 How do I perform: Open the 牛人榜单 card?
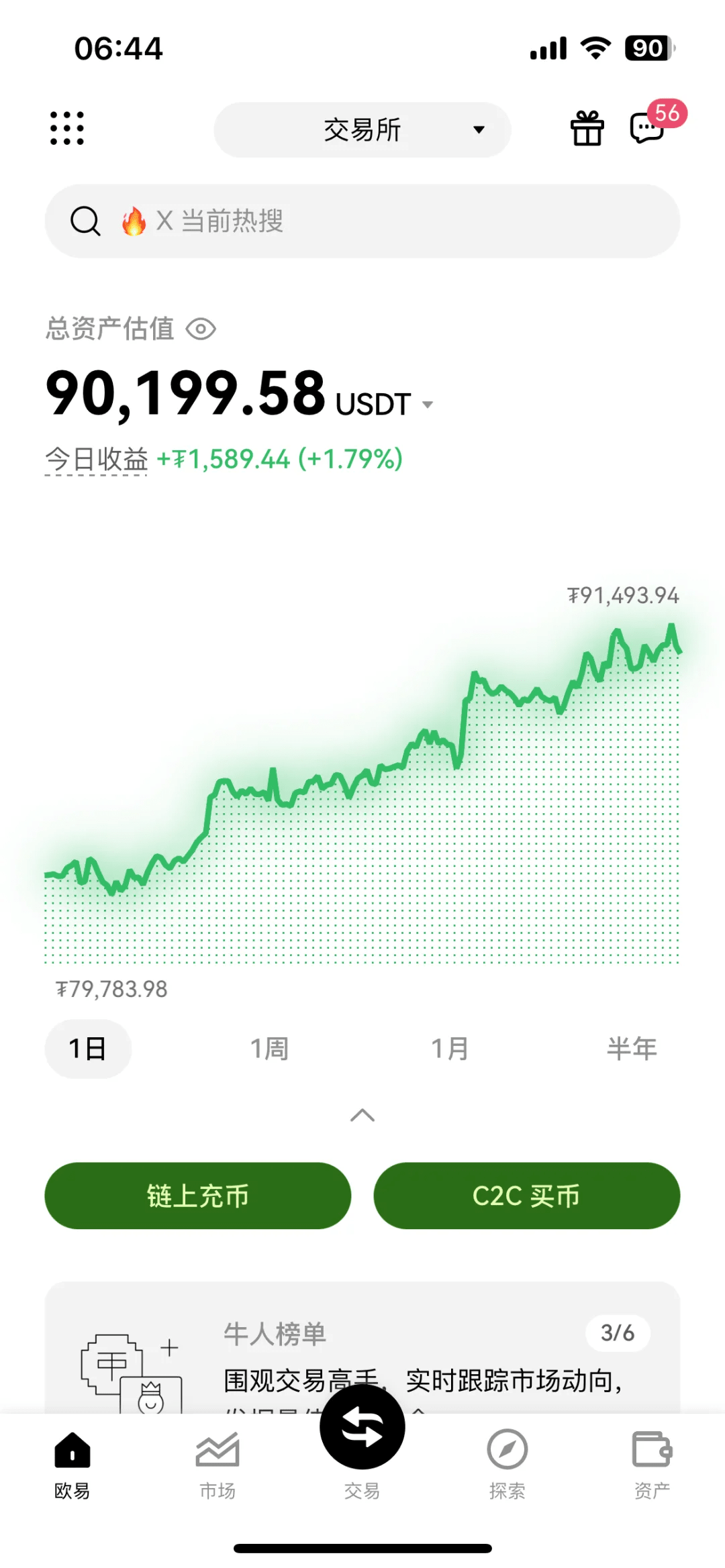(x=362, y=1349)
